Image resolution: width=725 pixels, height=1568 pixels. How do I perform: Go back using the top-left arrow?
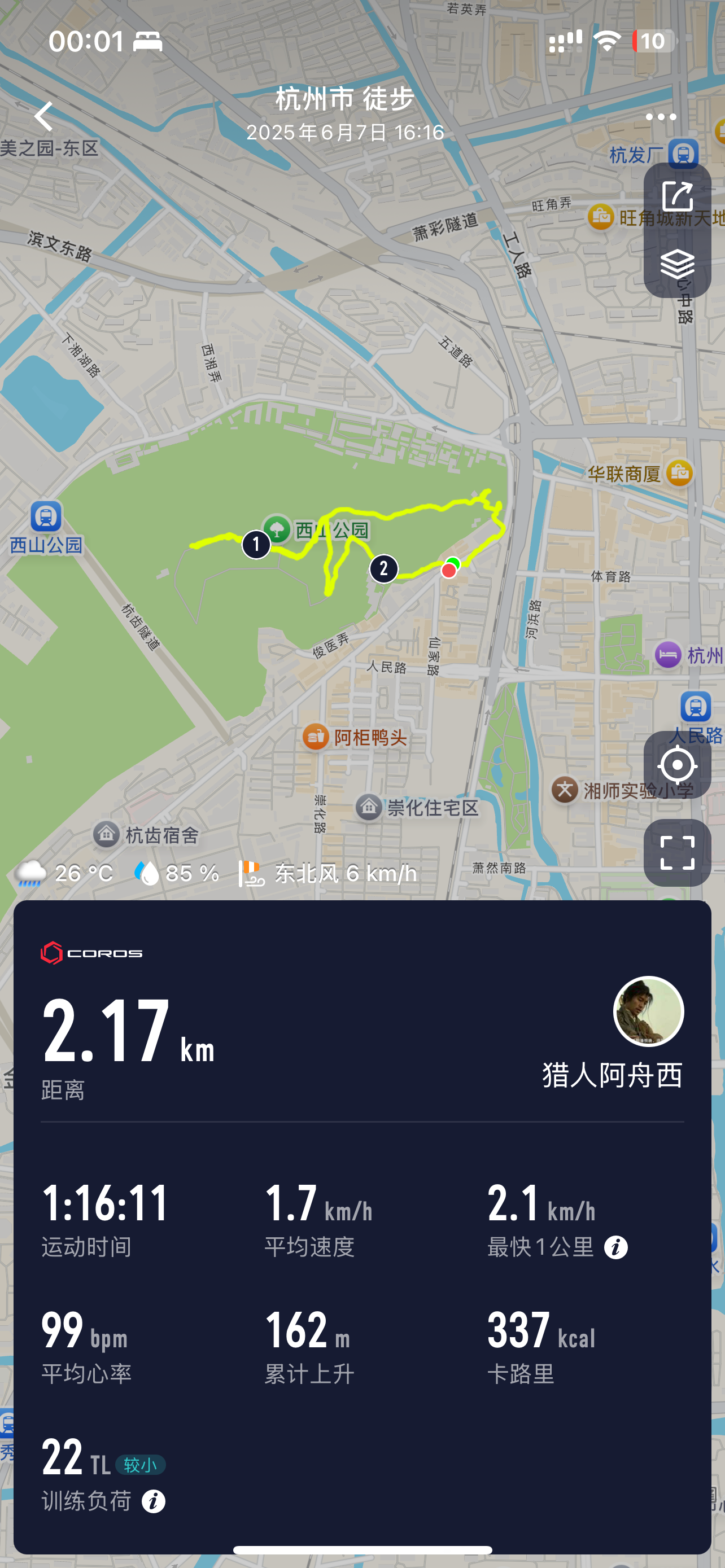[44, 116]
